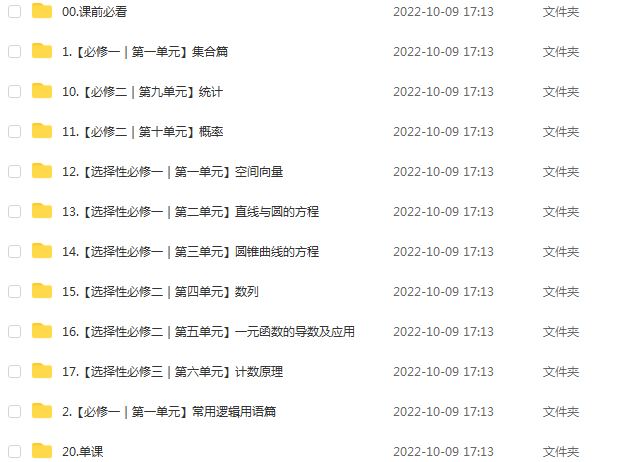Select the checkbox for 1. 集合篇 folder
This screenshot has width=621, height=462.
(x=14, y=51)
